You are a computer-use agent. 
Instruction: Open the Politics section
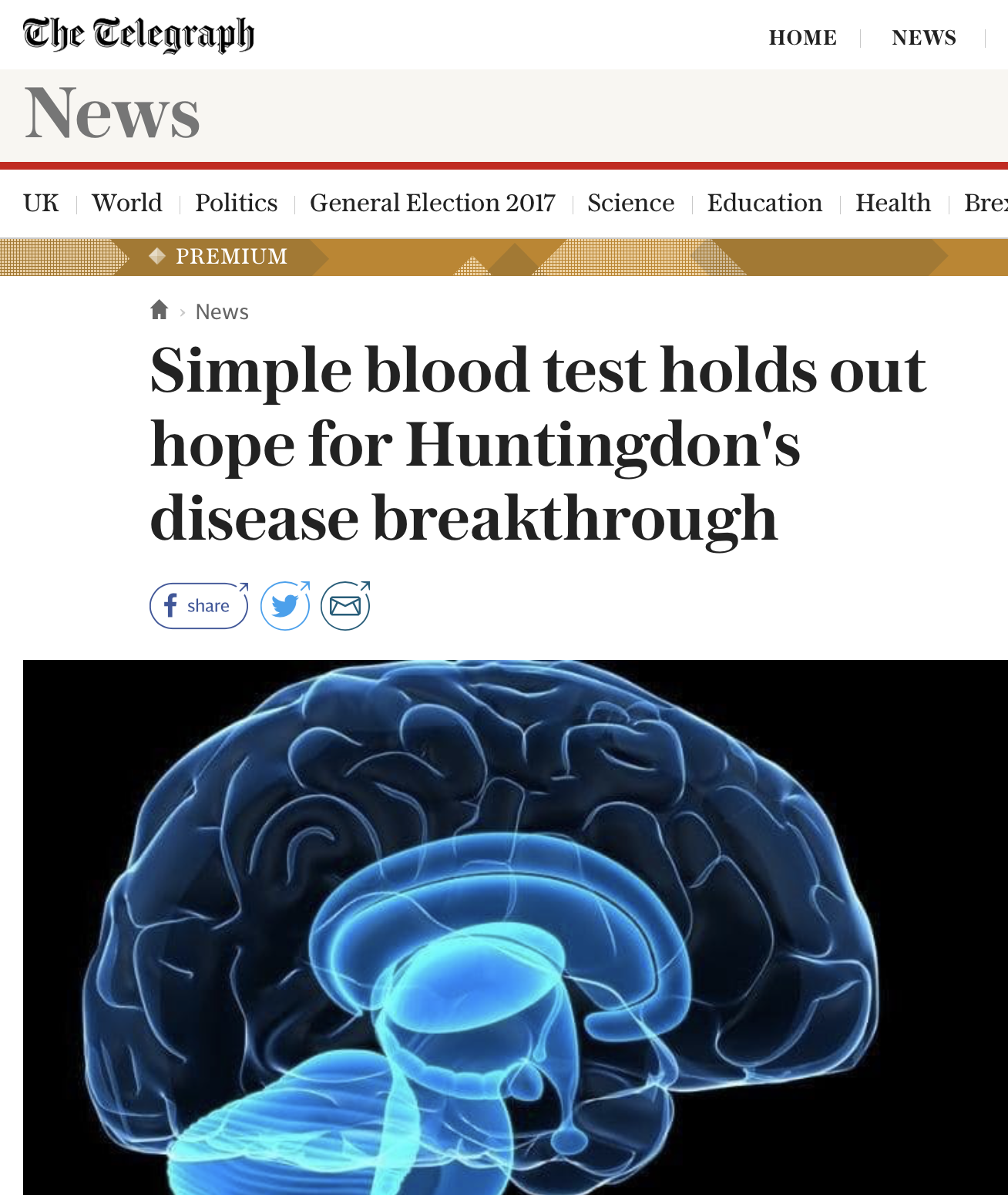pyautogui.click(x=236, y=203)
